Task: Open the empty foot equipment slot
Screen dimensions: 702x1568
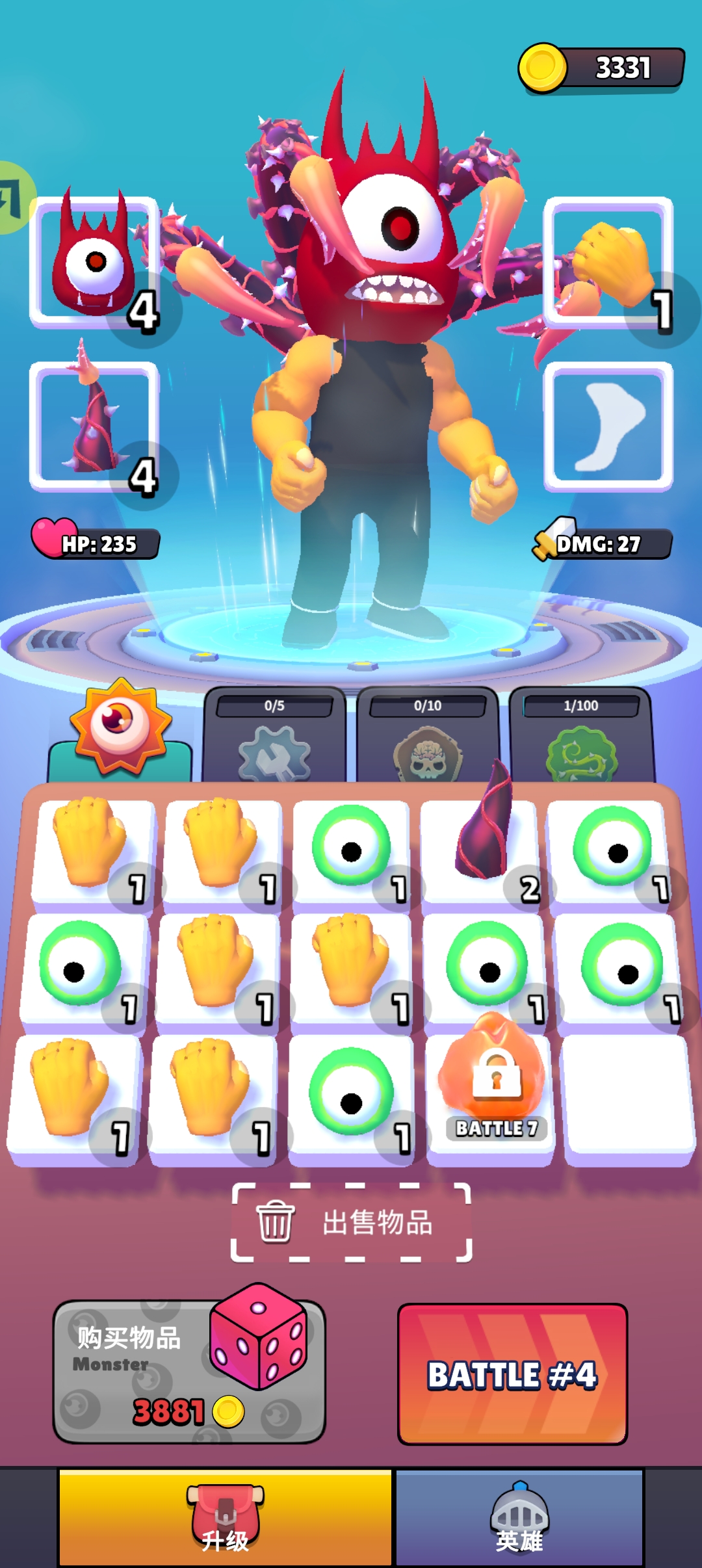Action: click(608, 426)
